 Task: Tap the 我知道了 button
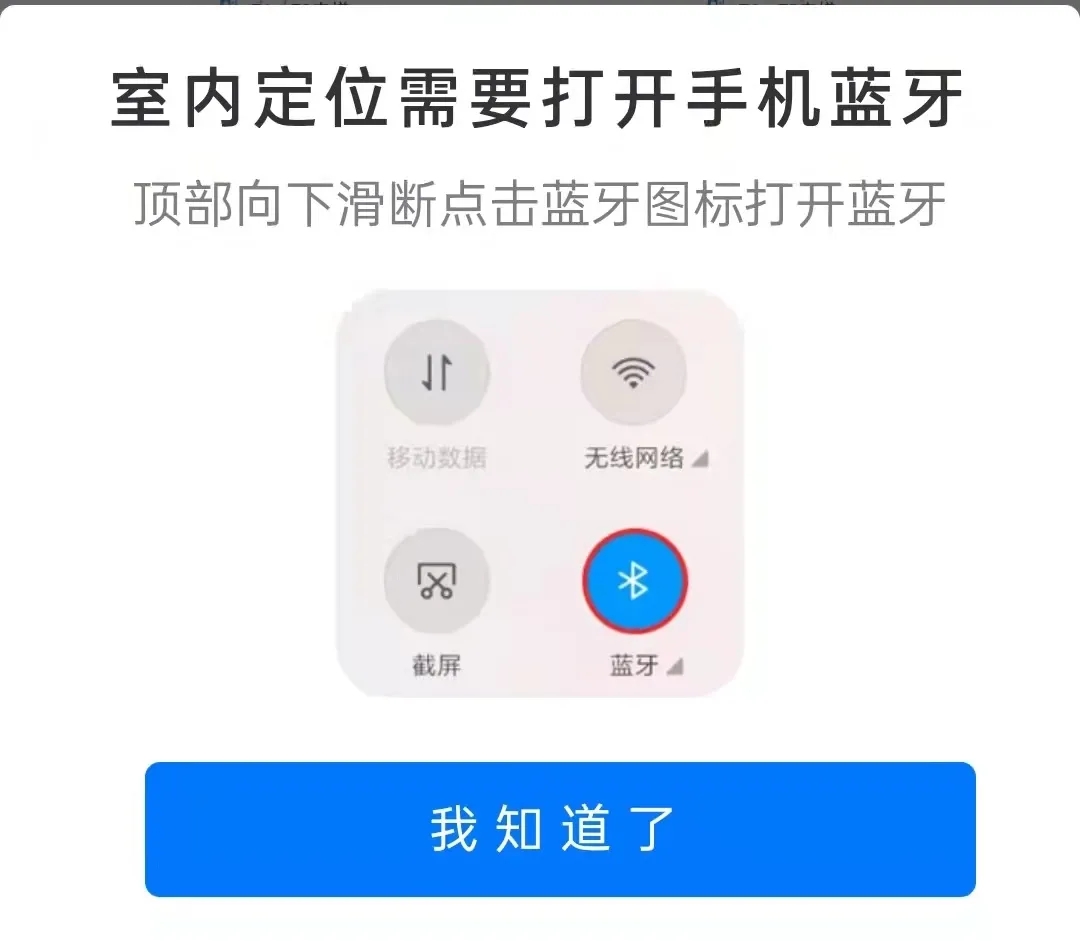559,829
